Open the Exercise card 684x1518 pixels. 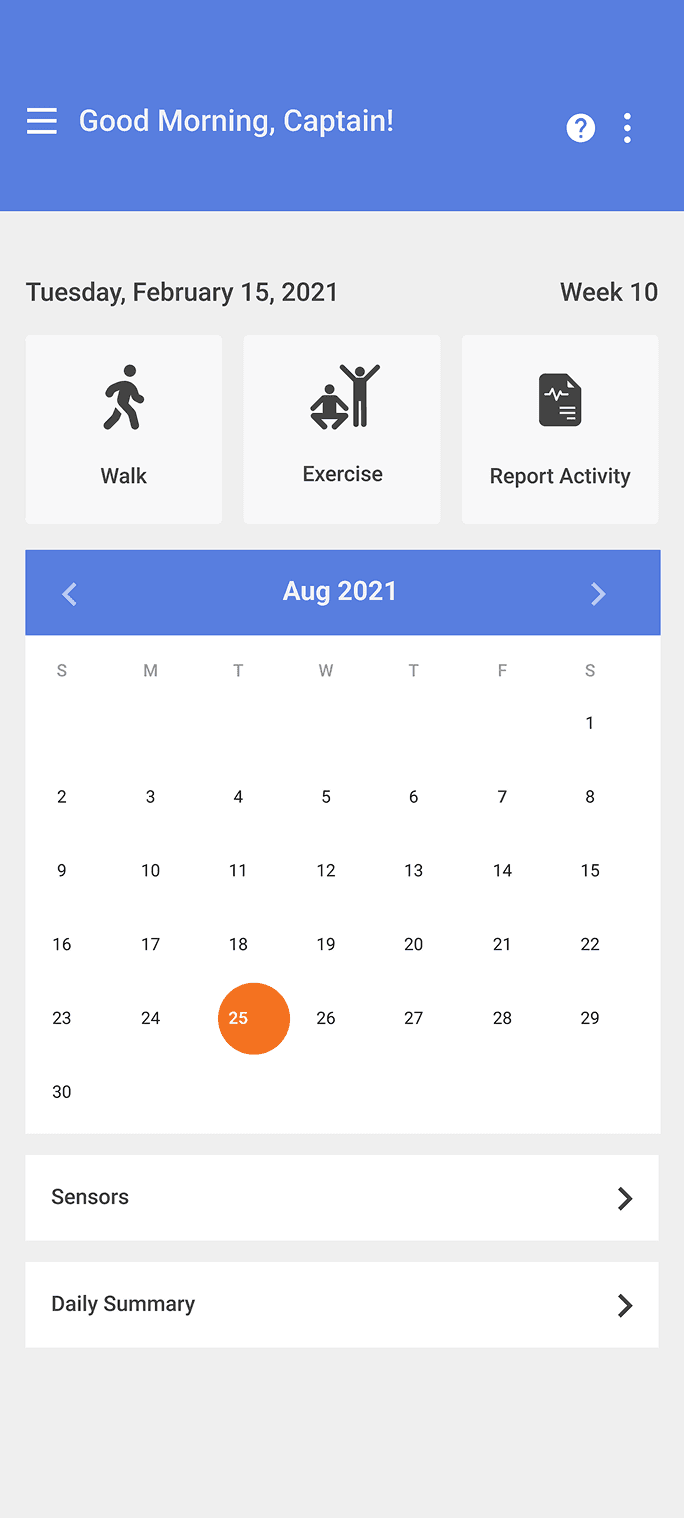[342, 429]
